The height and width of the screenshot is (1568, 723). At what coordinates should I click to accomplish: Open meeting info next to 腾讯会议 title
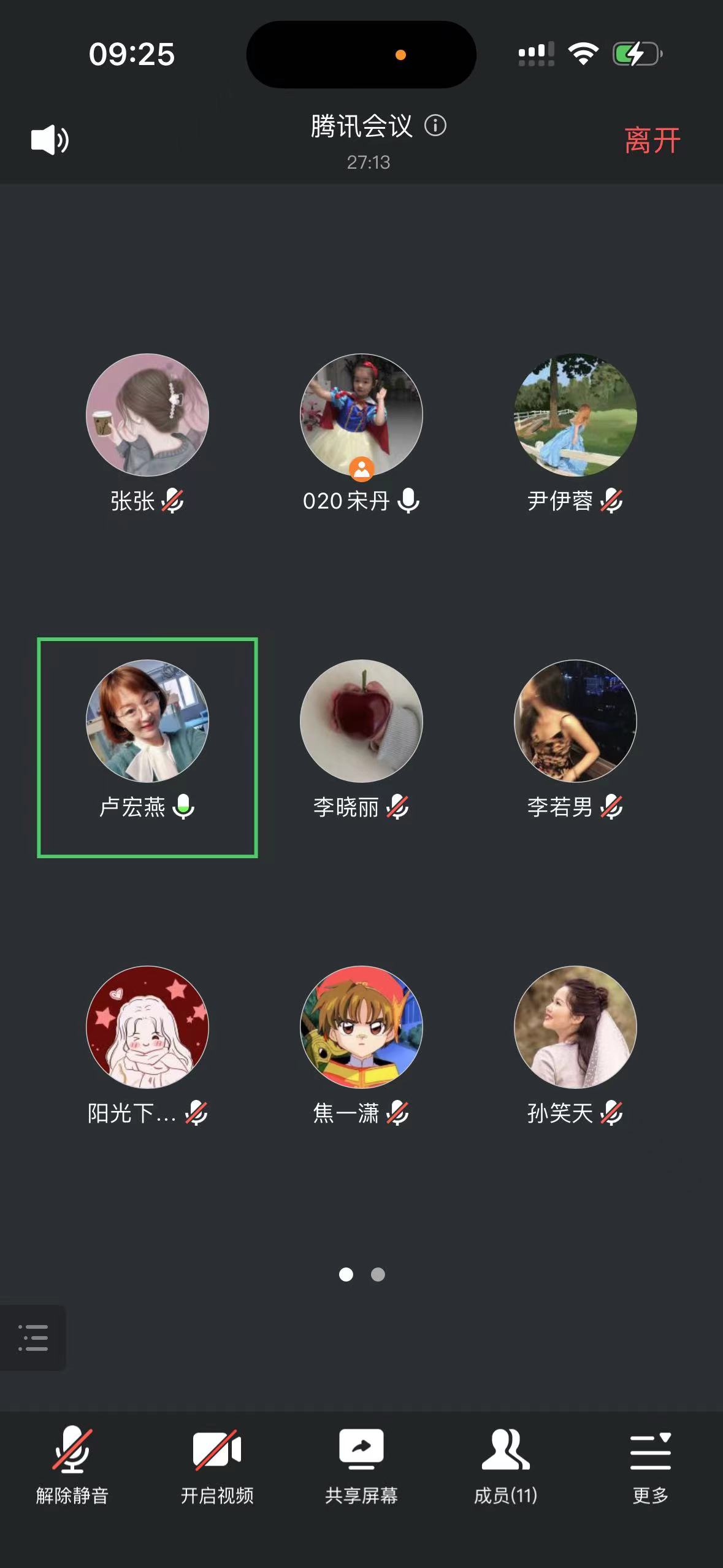click(435, 126)
